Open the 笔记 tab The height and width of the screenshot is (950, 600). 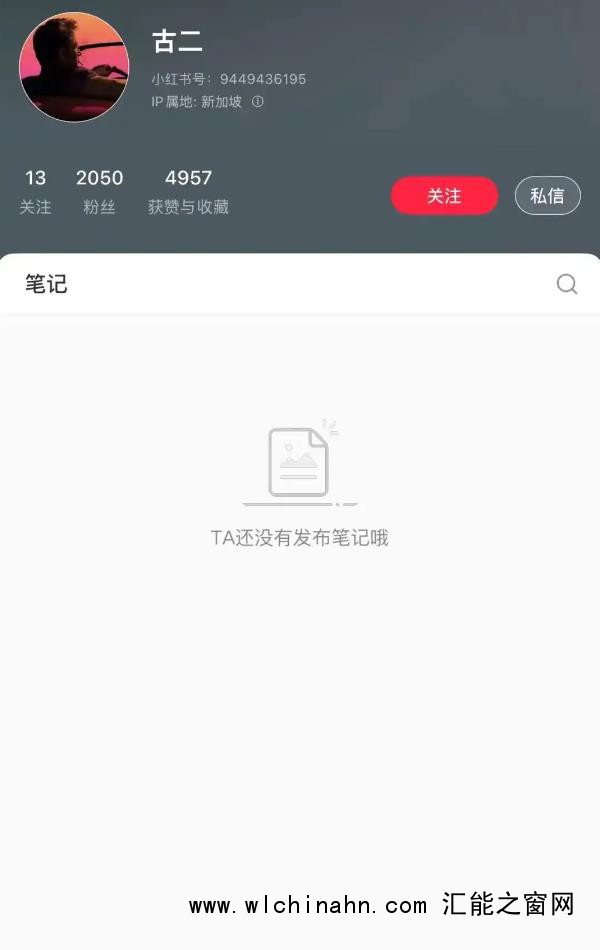point(46,285)
